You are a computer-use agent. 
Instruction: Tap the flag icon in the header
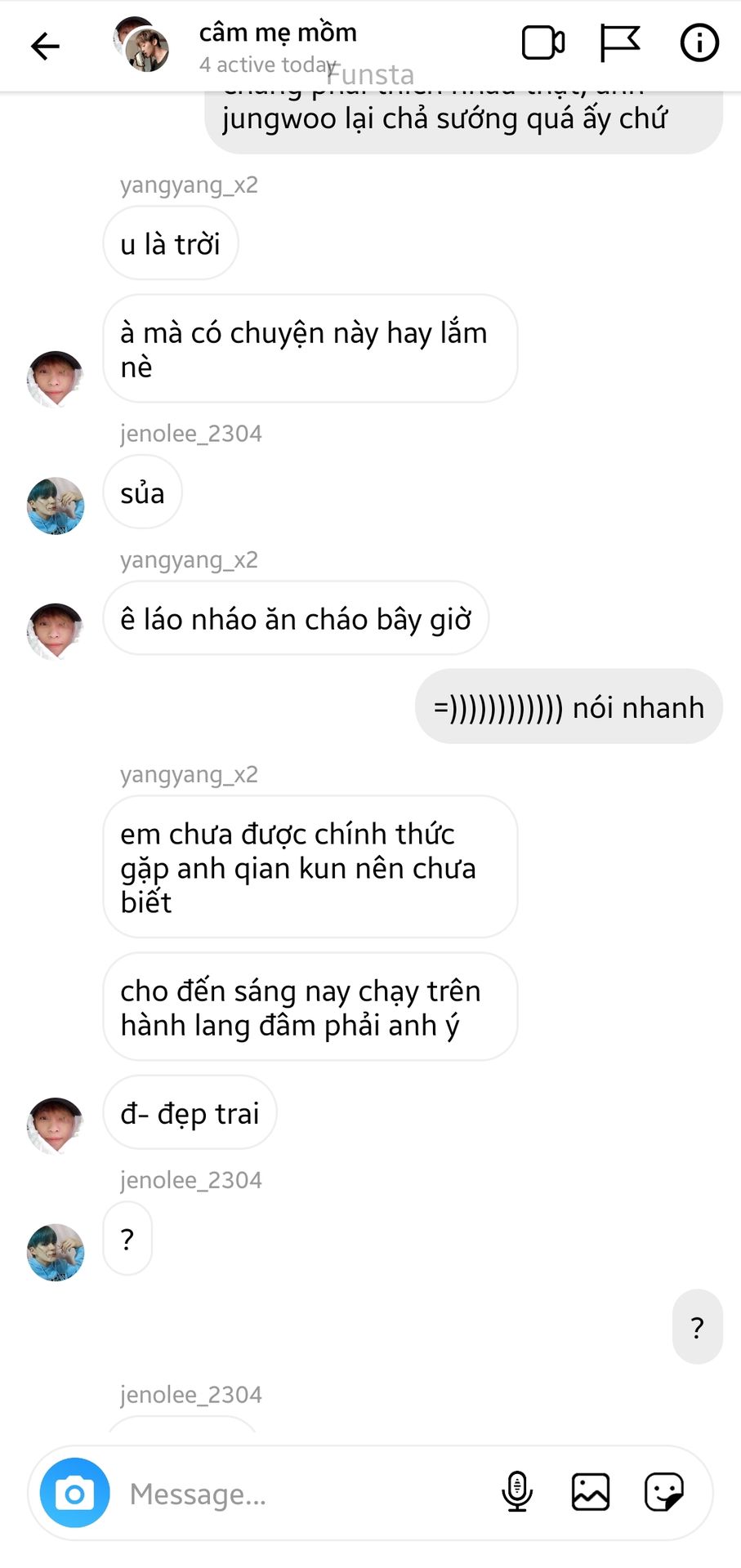coord(619,43)
